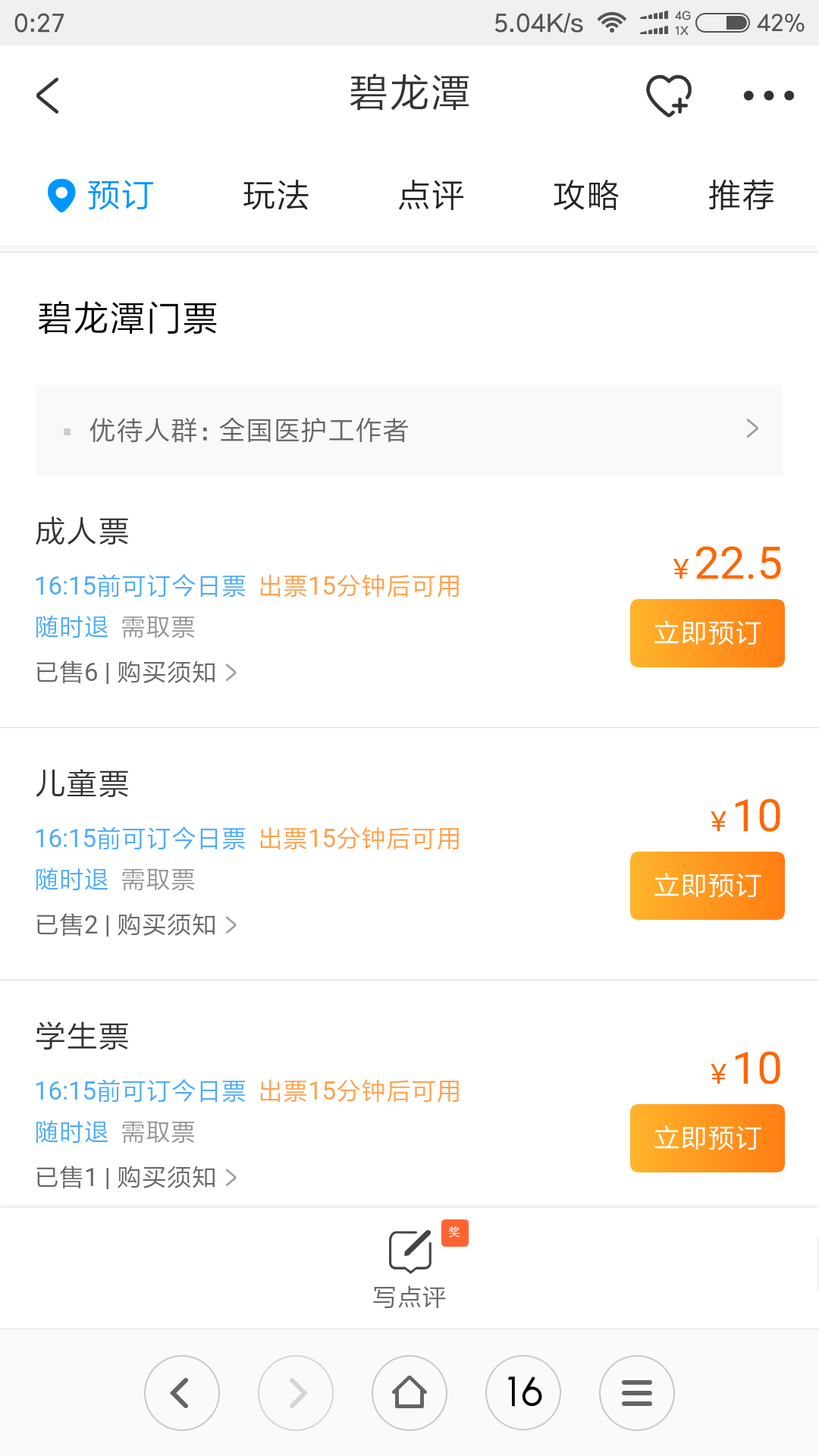Go to the browser home page
The height and width of the screenshot is (1456, 819).
tap(409, 1393)
